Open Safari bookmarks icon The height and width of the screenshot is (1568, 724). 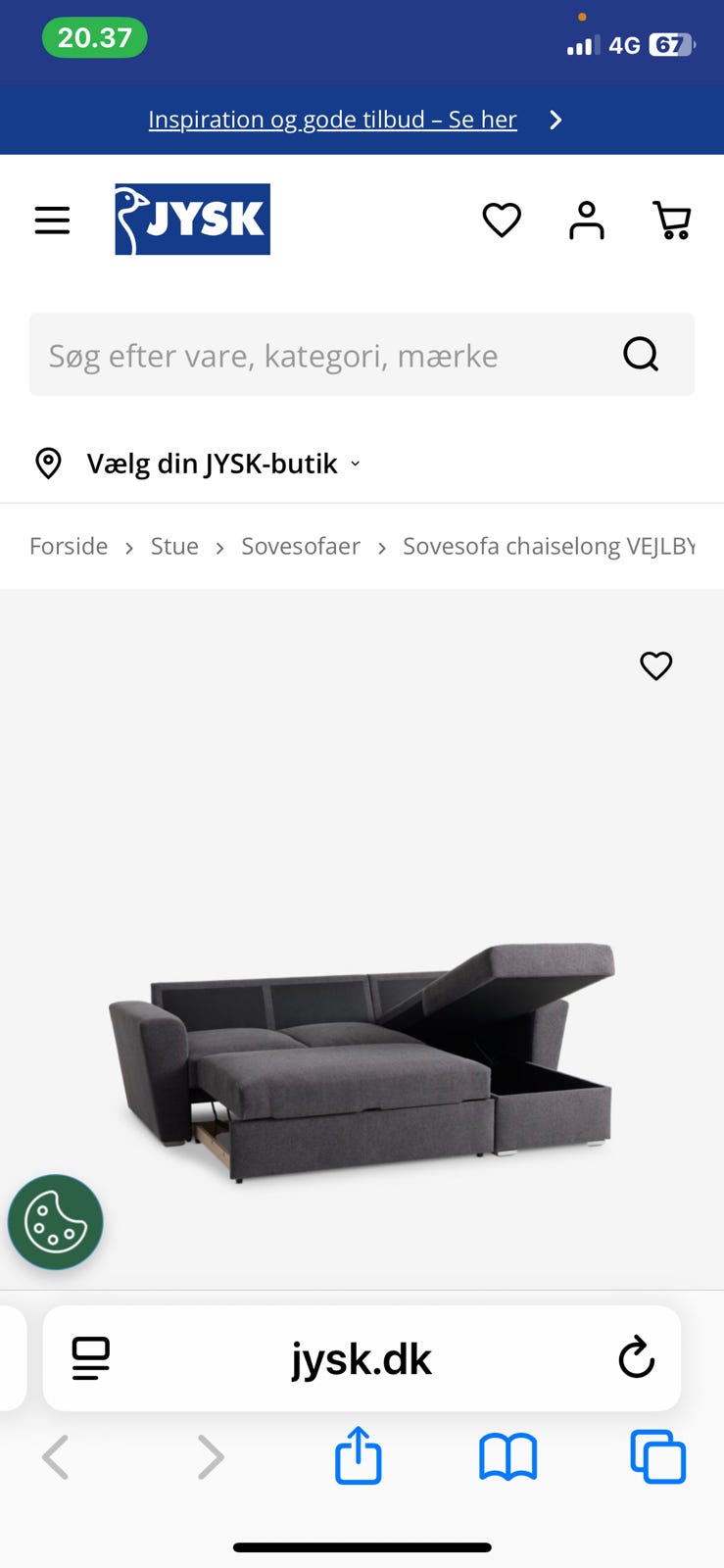click(508, 1456)
